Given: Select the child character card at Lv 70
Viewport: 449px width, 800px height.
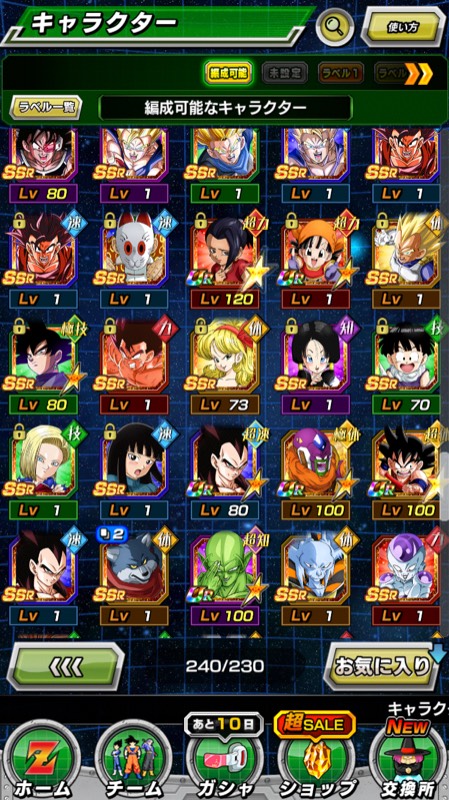Looking at the screenshot, I should 407,365.
